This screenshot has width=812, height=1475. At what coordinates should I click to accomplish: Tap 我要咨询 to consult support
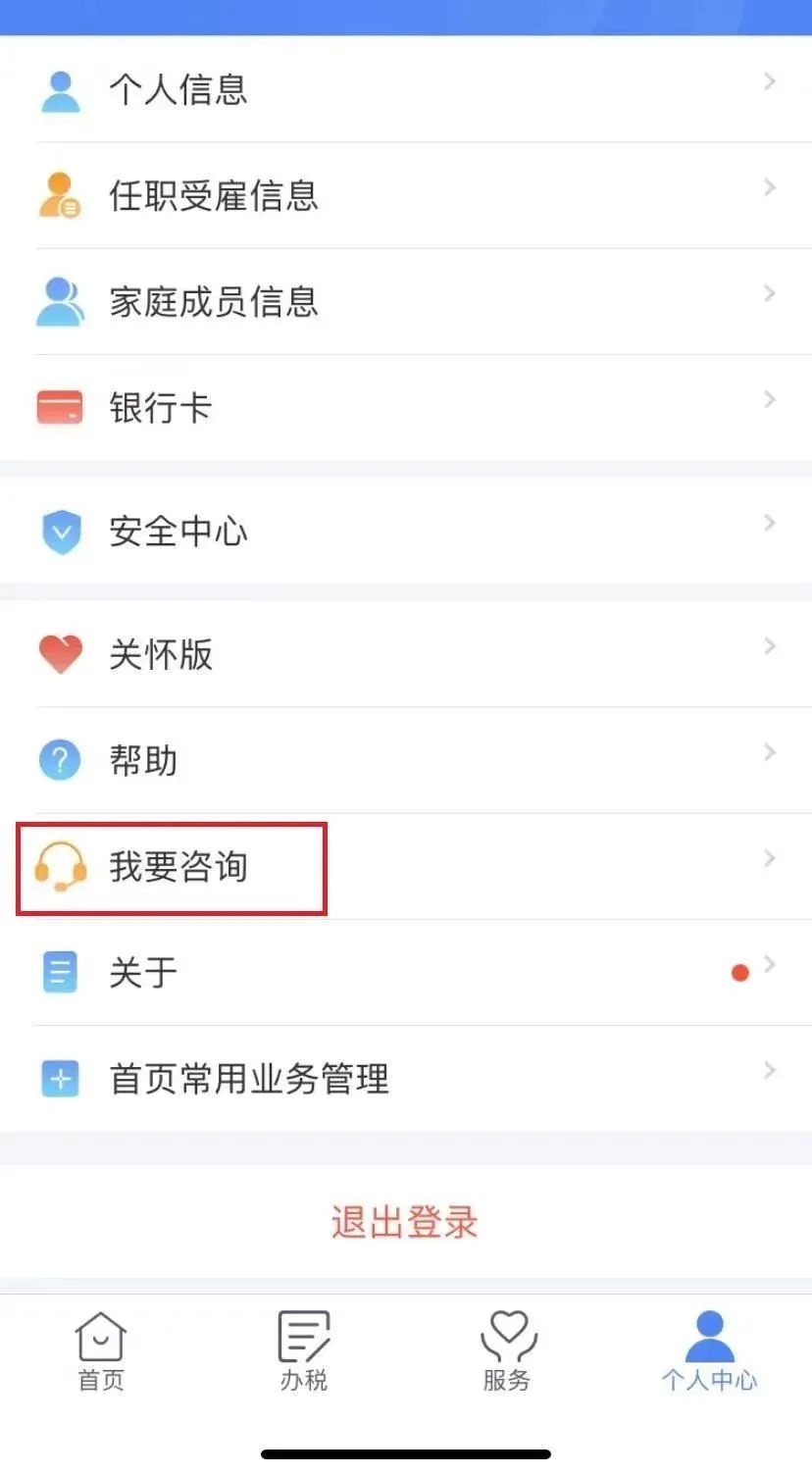(406, 866)
